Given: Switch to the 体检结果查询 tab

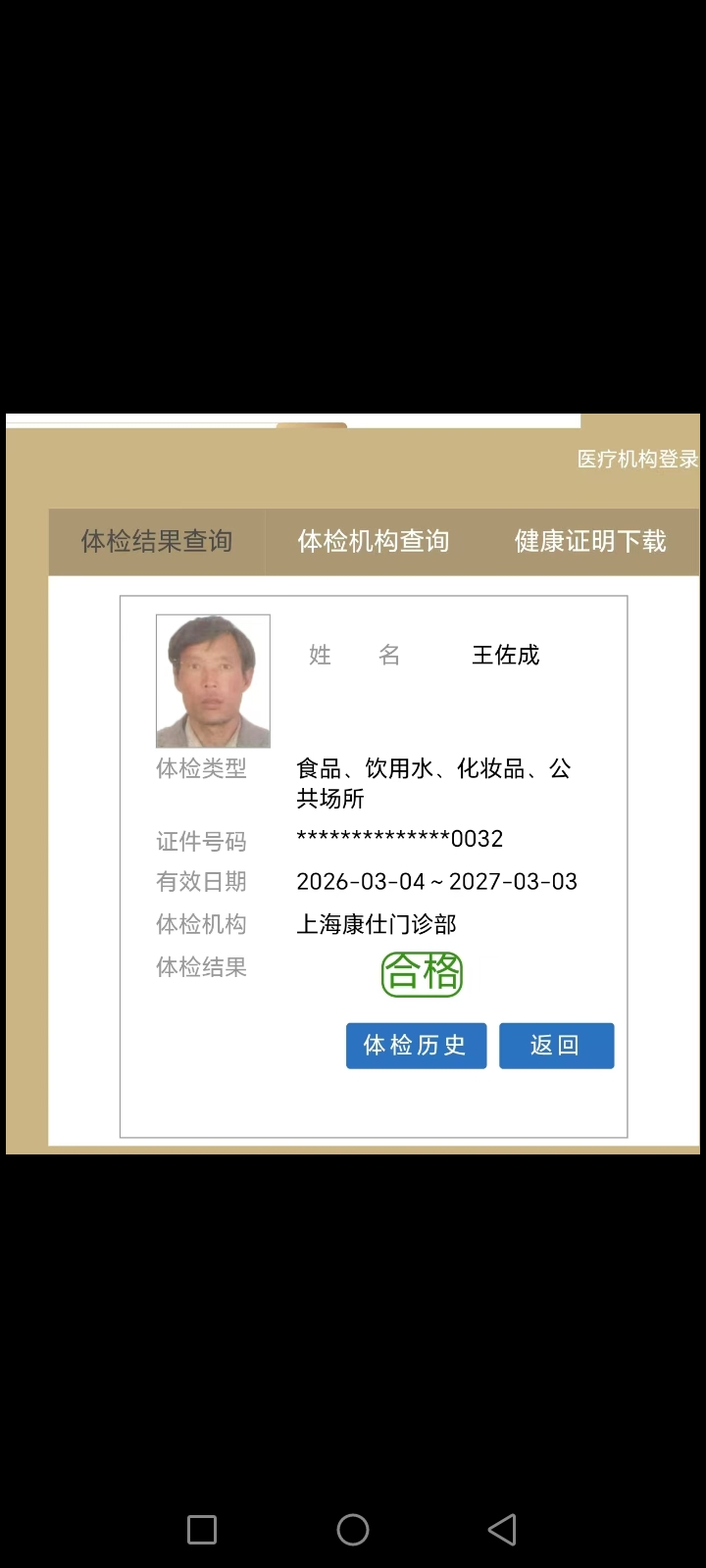Looking at the screenshot, I should coord(157,541).
